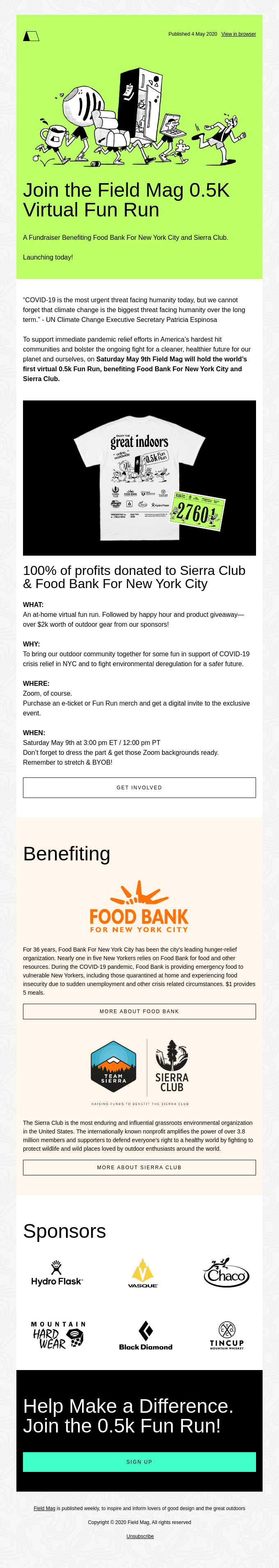
Task: Unsubscribe from this newsletter
Action: click(140, 1536)
